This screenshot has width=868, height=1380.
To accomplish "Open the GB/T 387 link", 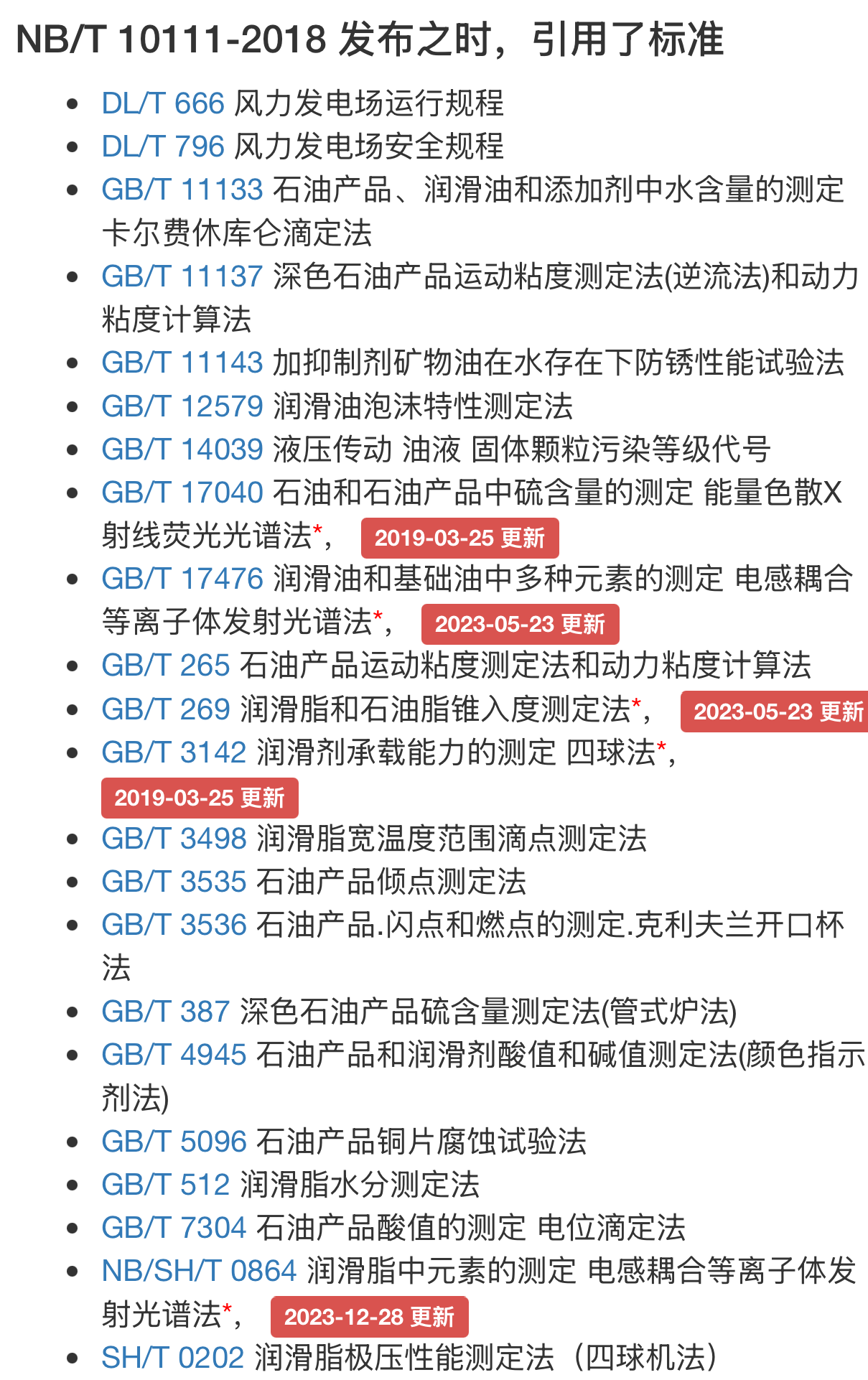I will [166, 1012].
